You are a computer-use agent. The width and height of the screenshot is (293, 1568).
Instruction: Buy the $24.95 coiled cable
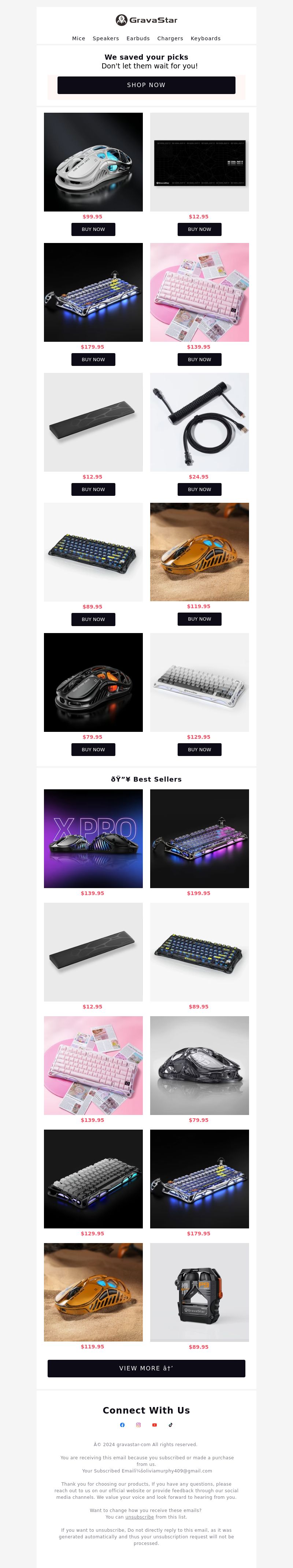[x=199, y=489]
